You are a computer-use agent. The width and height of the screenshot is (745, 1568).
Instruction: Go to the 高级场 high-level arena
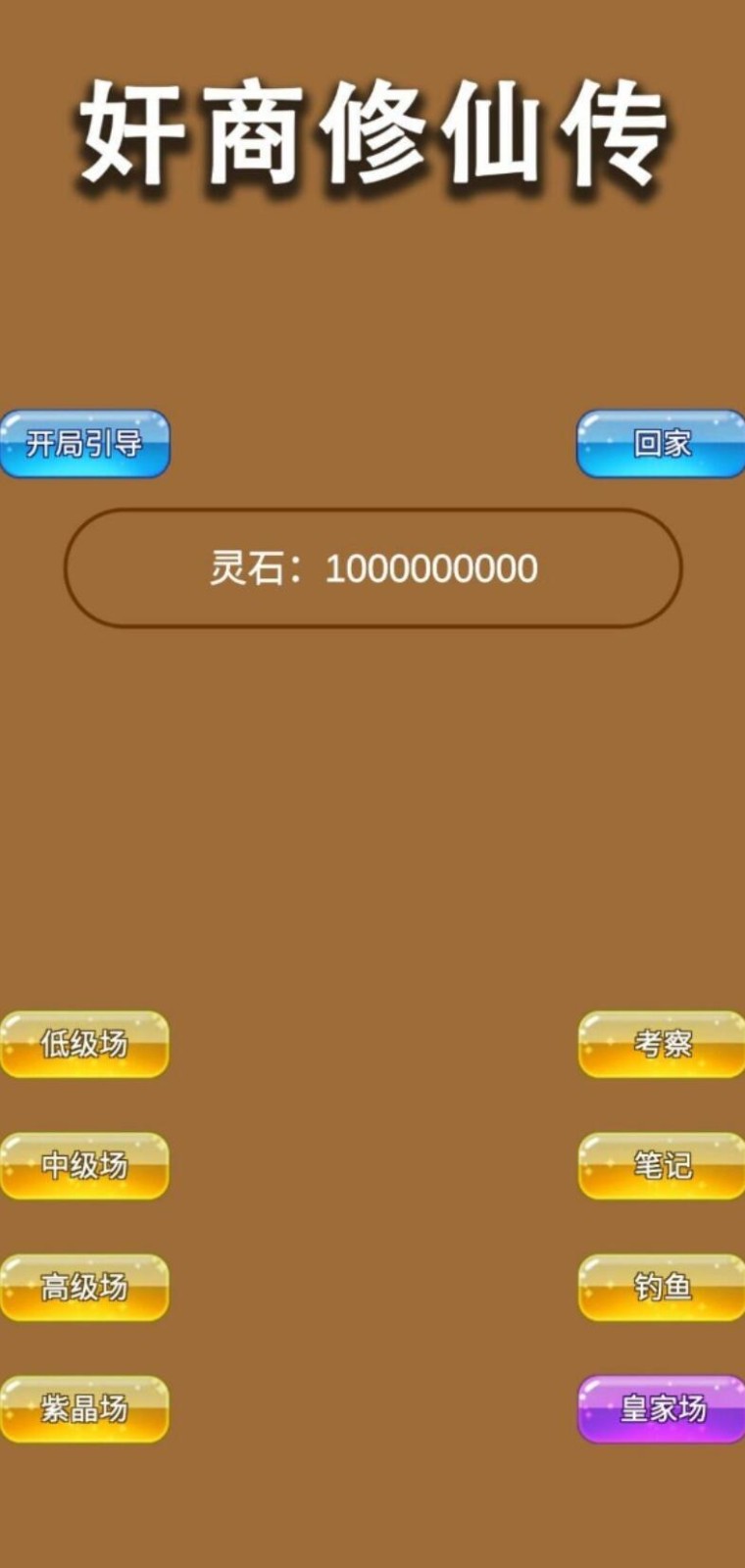(84, 1288)
